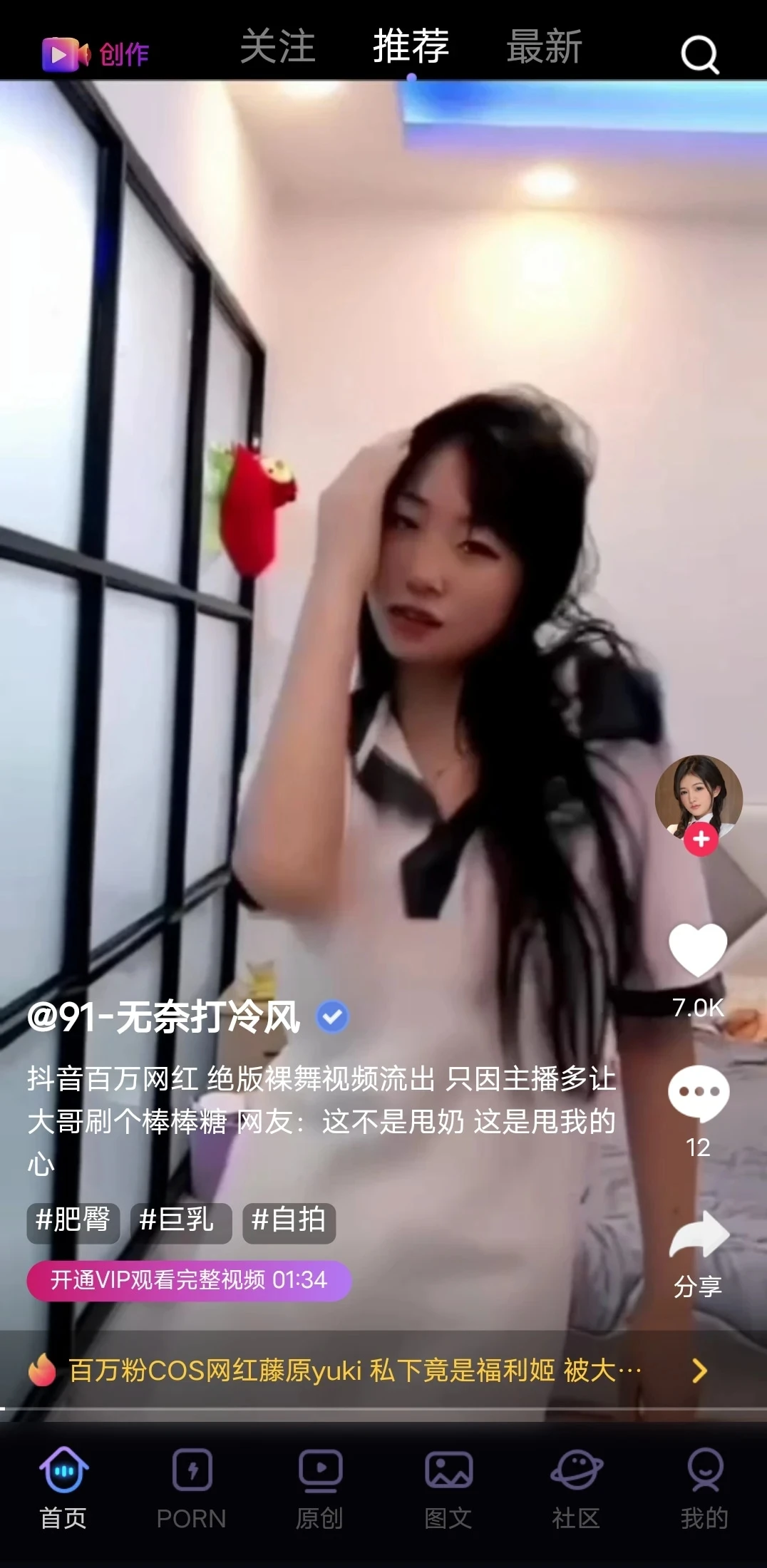This screenshot has height=1568, width=767.
Task: Tap the 开通VIP观看完整视频 button
Action: [x=189, y=1281]
